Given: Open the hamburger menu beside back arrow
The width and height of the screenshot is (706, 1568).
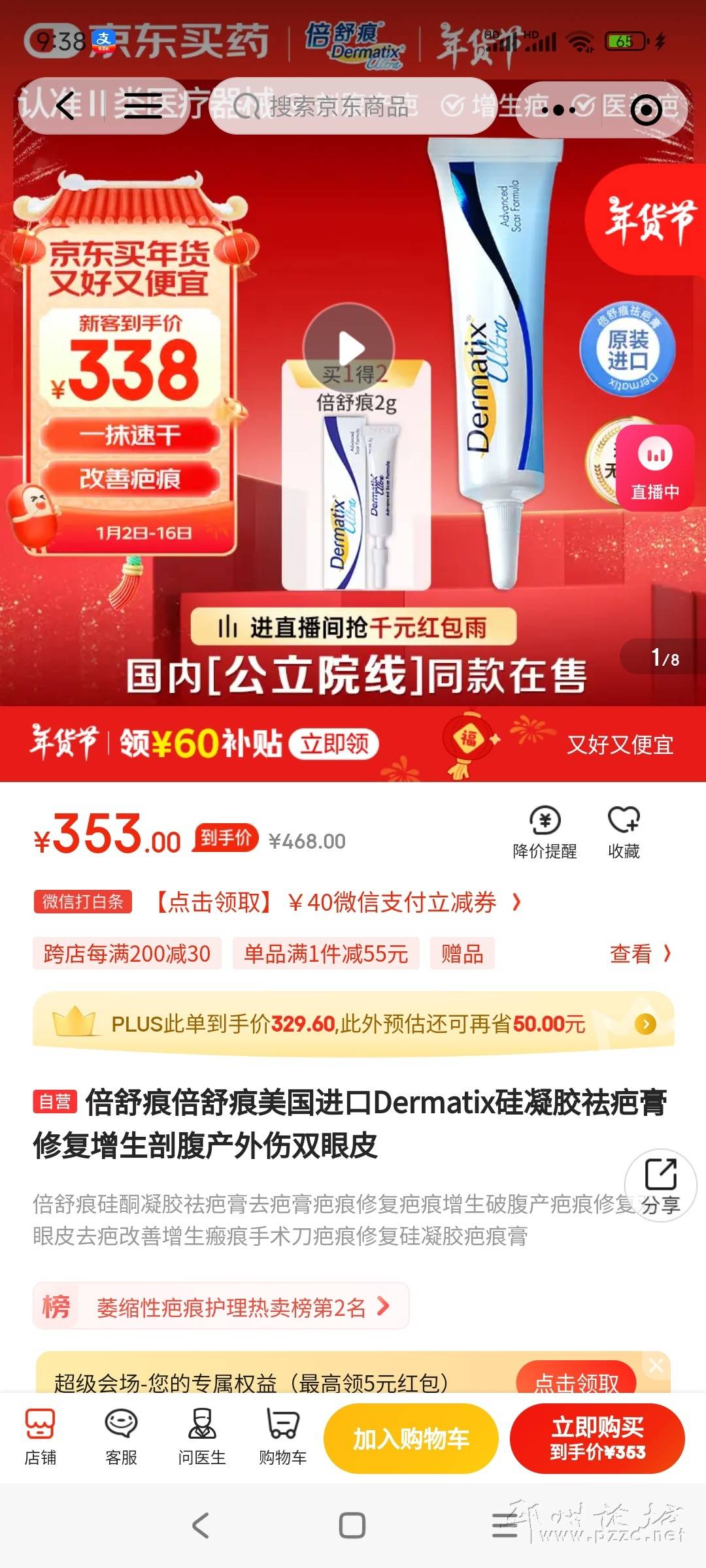Looking at the screenshot, I should (143, 106).
